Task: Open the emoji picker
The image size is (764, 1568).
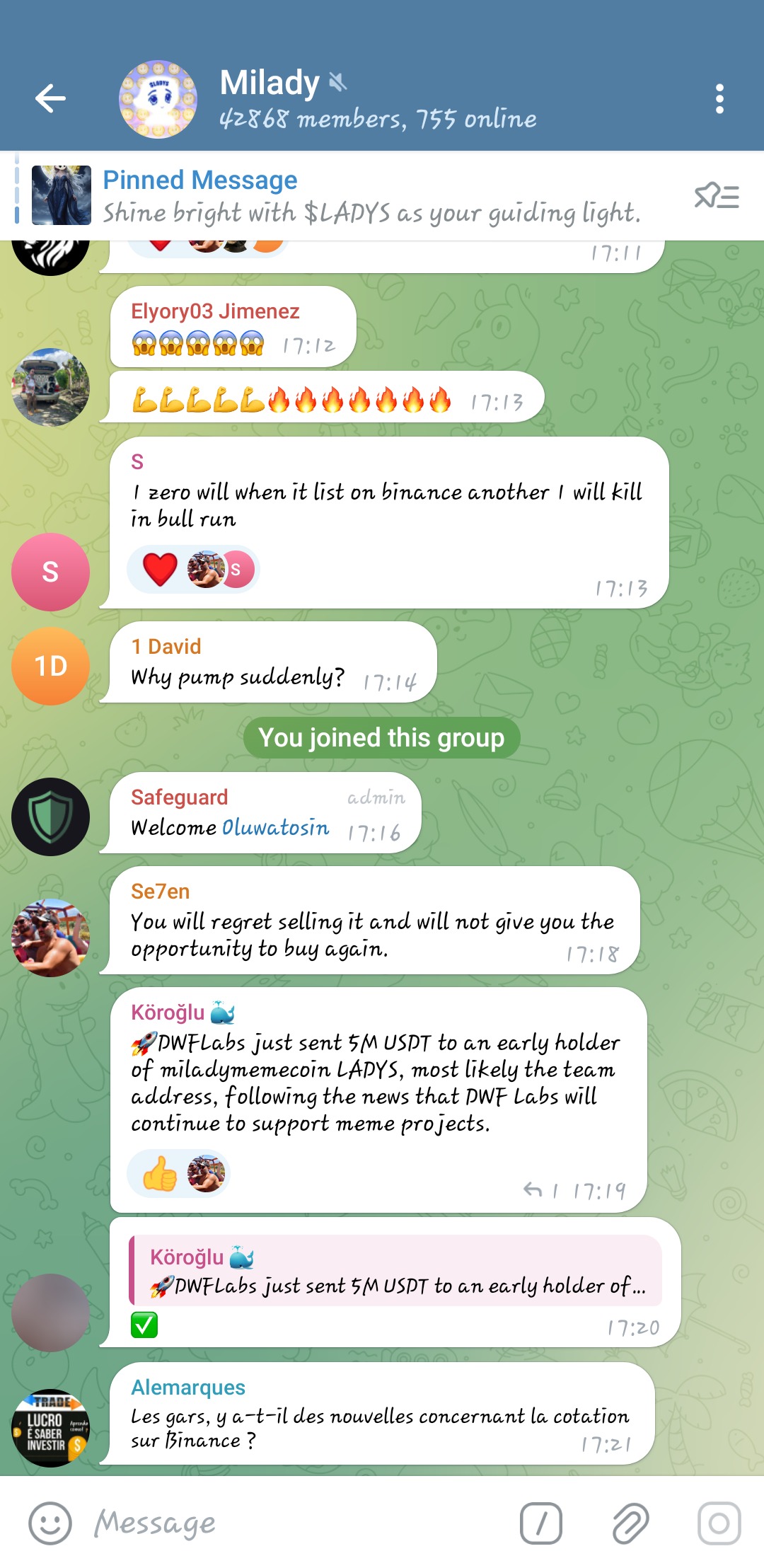Action: 50,1523
